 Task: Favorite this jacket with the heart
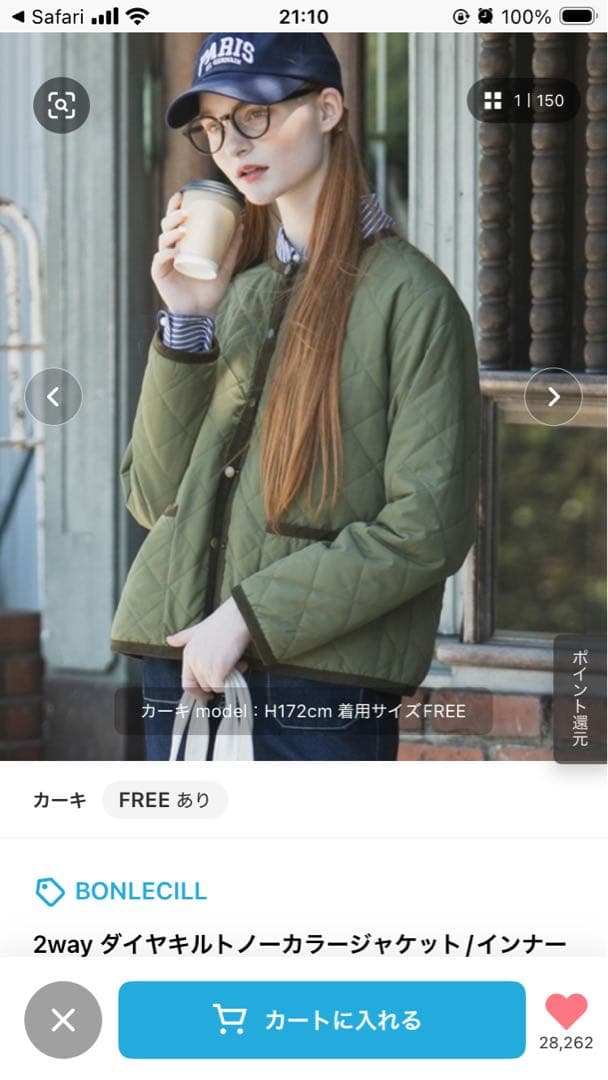[x=566, y=1012]
